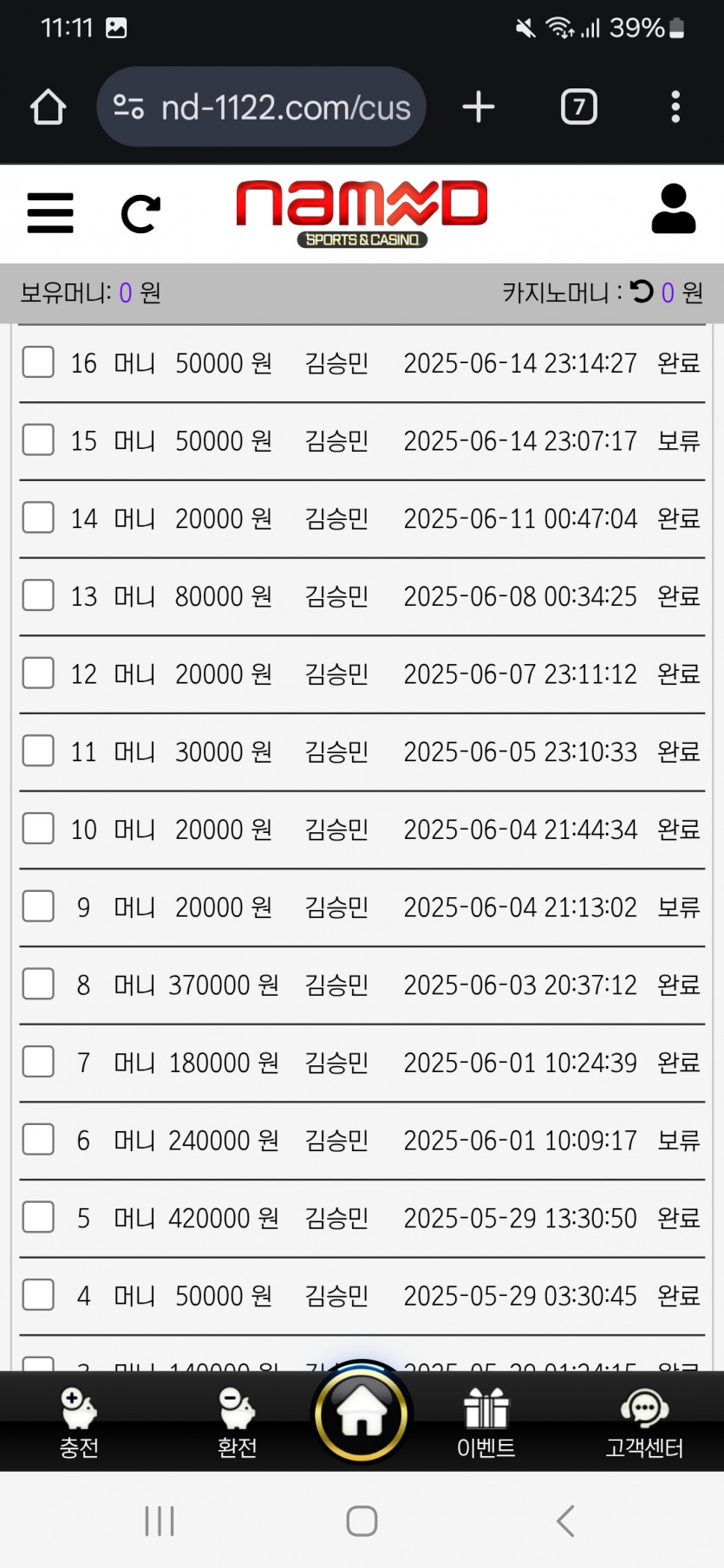Open the hamburger side menu
The width and height of the screenshot is (724, 1568).
point(50,212)
